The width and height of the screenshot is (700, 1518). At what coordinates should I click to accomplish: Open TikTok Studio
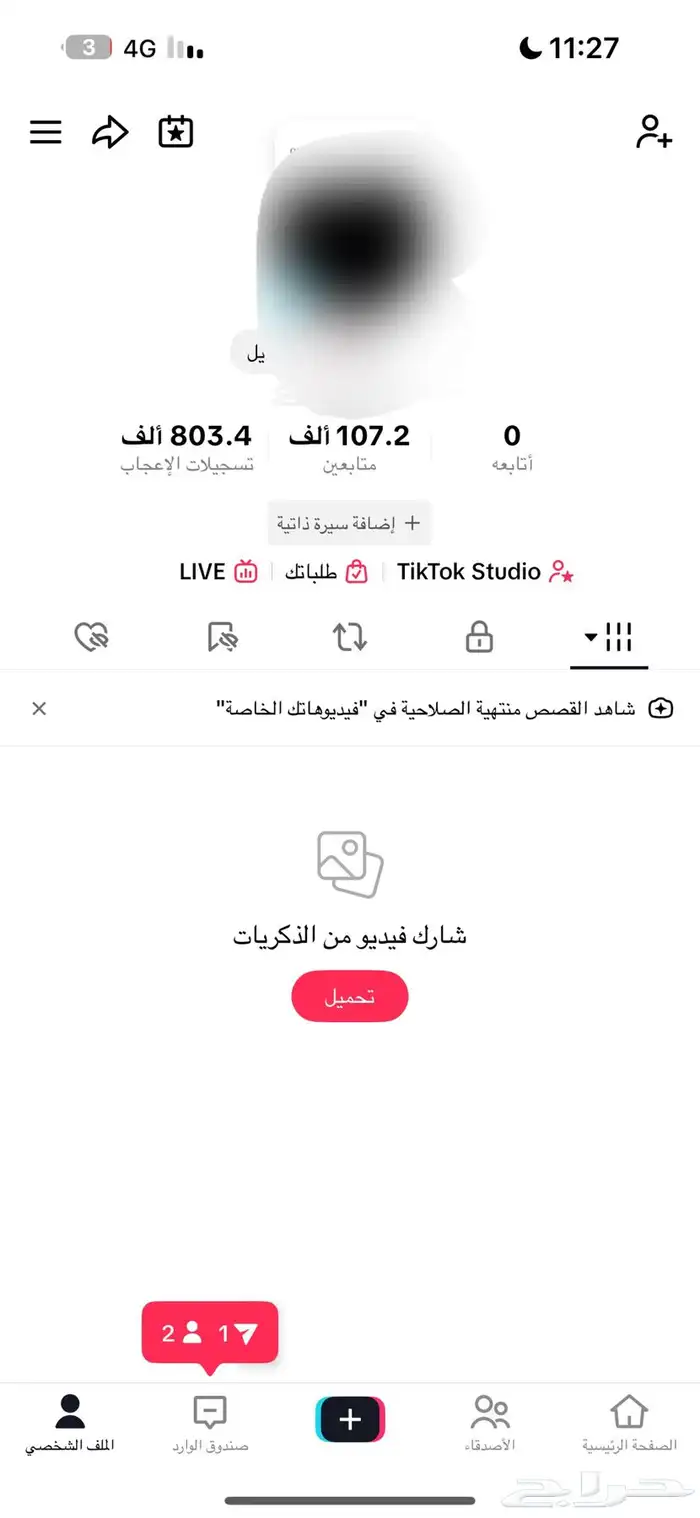485,572
